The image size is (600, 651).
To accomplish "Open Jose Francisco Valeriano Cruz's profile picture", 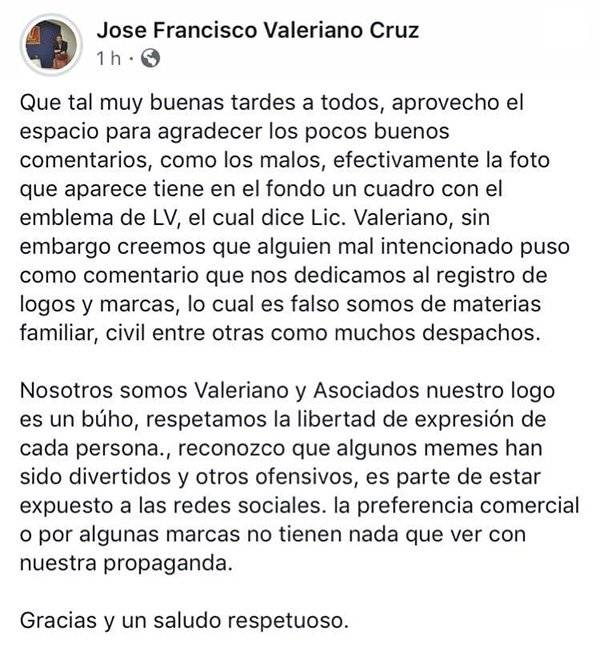I will (50, 46).
